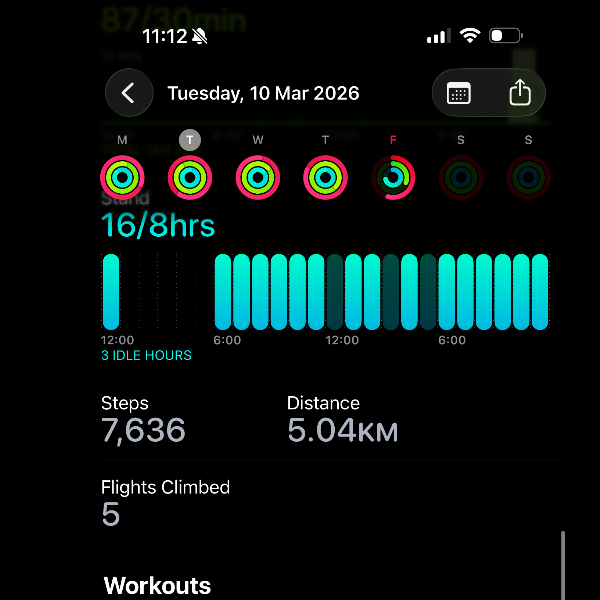Select Sunday's activity rings

point(528,177)
